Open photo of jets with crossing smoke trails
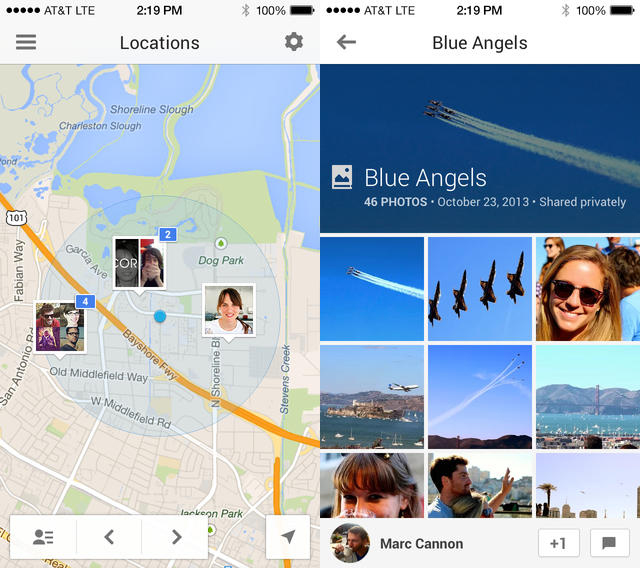The height and width of the screenshot is (568, 640). 480,397
